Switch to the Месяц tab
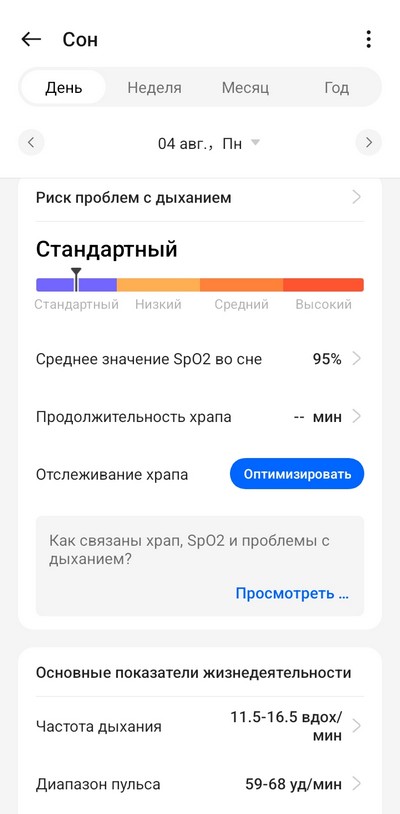This screenshot has height=814, width=400. [245, 87]
